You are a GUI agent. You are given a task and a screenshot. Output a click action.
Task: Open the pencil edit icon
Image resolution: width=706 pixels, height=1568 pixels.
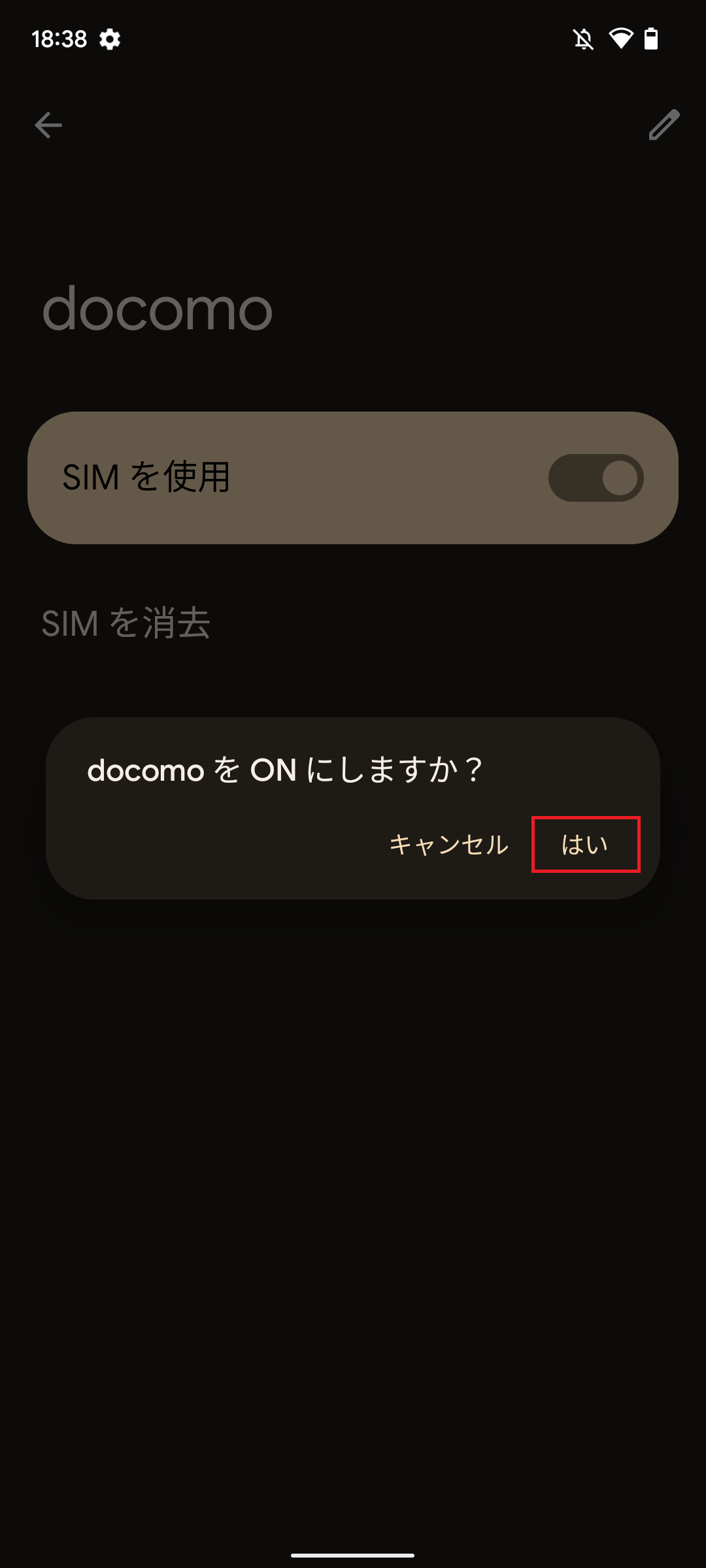[x=664, y=125]
